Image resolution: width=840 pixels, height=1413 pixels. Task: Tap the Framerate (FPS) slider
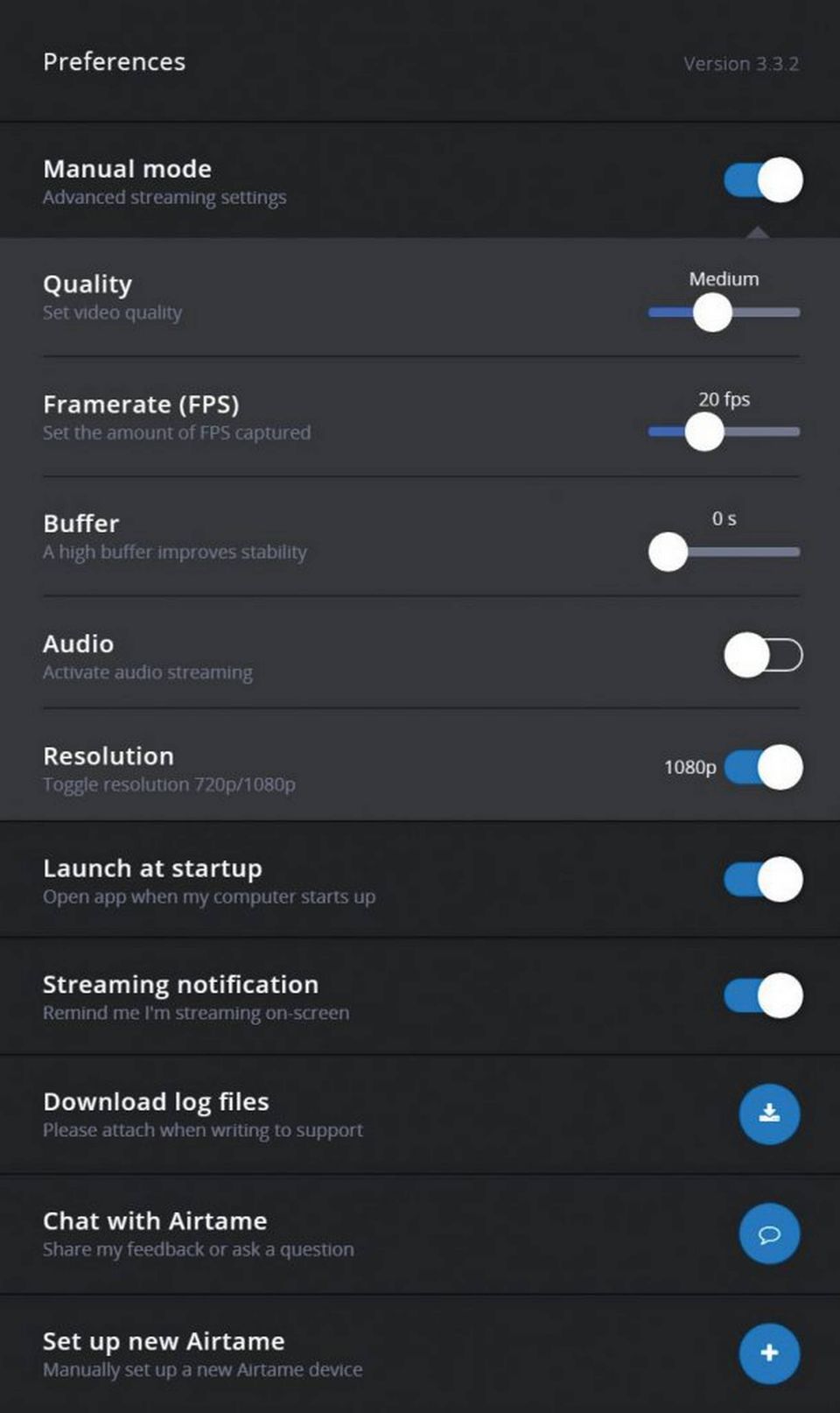tap(724, 432)
